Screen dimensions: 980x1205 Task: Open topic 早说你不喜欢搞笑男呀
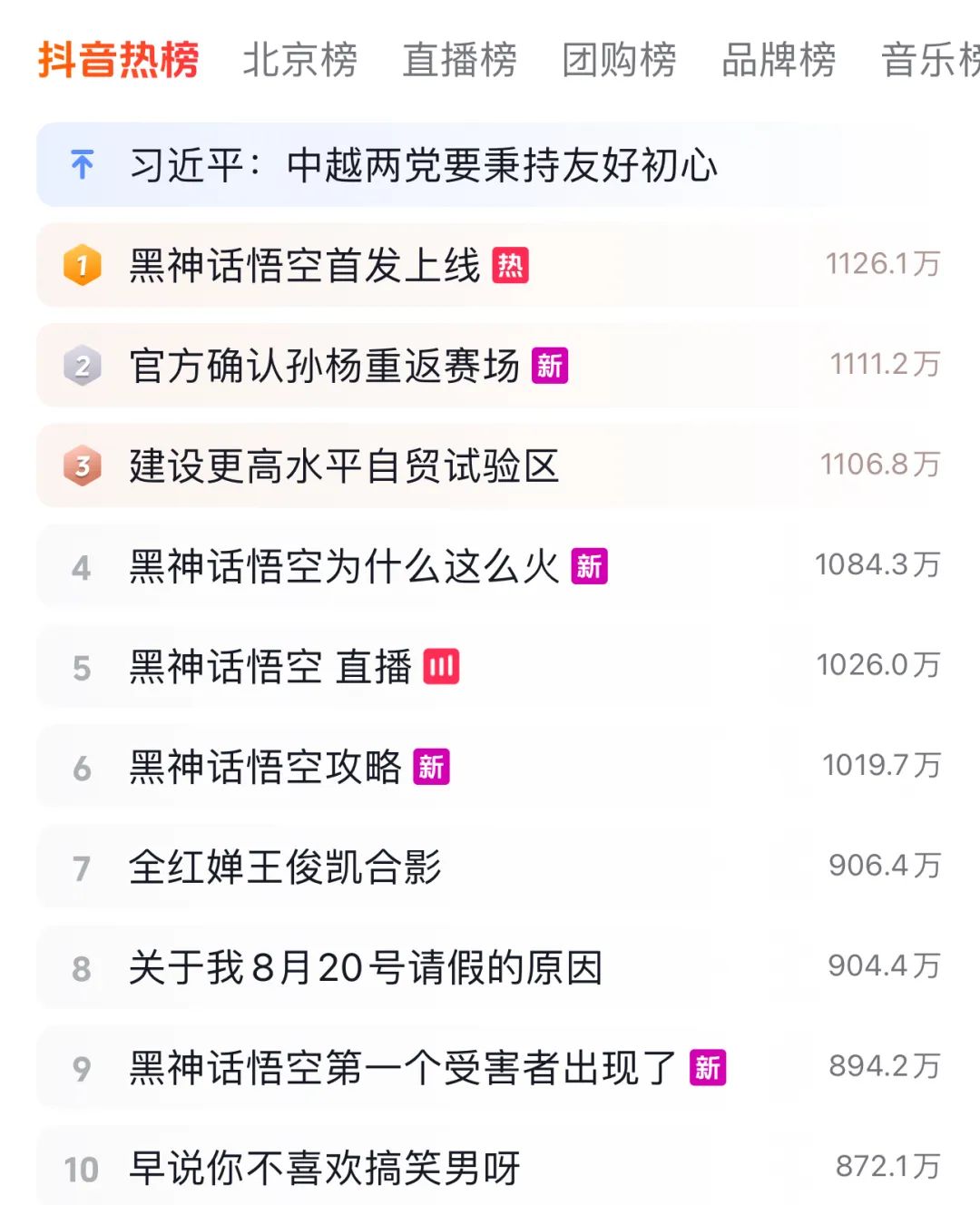(324, 1168)
